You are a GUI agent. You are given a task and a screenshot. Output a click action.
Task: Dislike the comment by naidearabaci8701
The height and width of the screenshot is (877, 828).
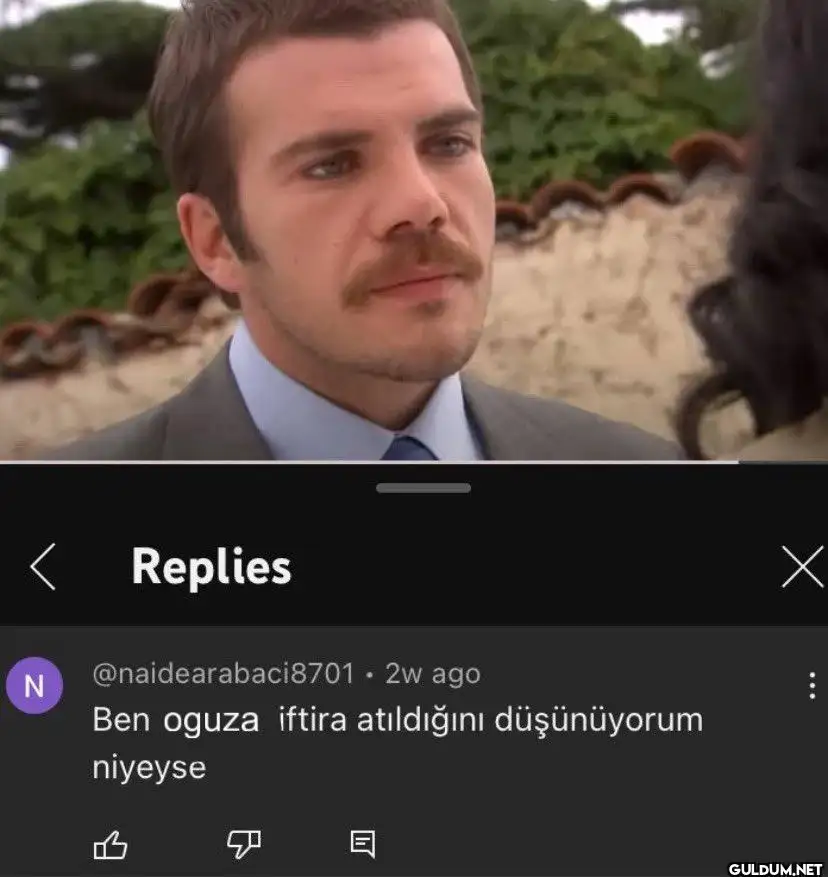pos(243,845)
